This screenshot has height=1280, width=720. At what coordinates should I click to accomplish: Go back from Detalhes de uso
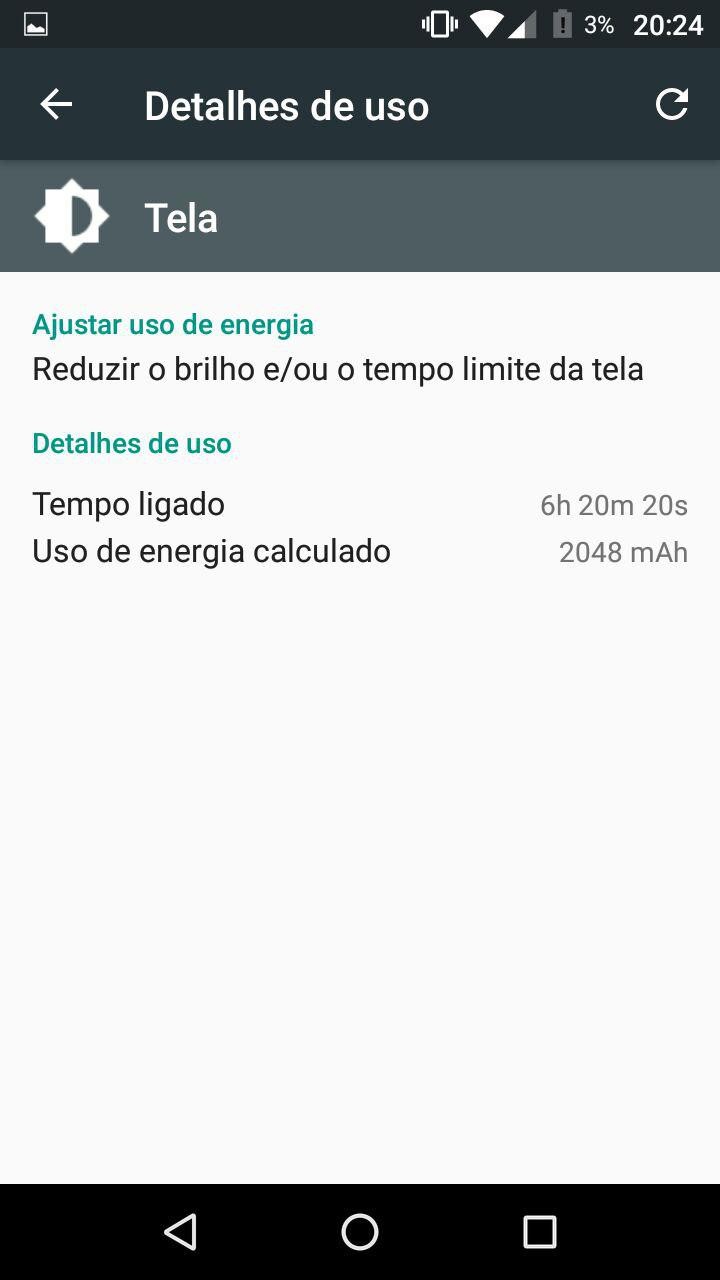click(56, 104)
